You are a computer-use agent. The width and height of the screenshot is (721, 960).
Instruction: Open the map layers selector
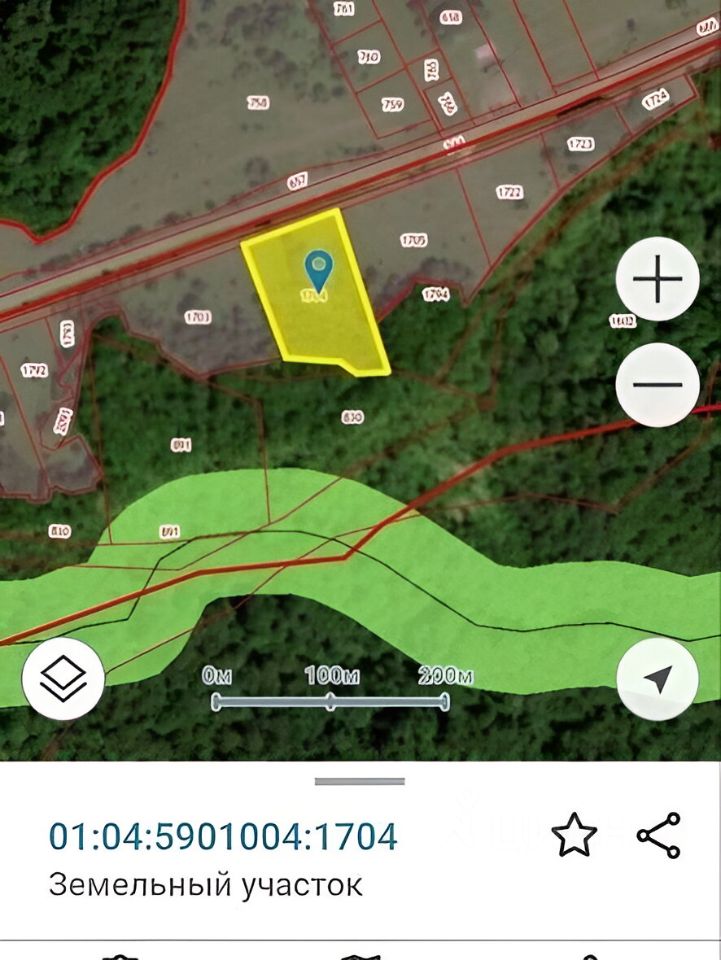[x=63, y=678]
